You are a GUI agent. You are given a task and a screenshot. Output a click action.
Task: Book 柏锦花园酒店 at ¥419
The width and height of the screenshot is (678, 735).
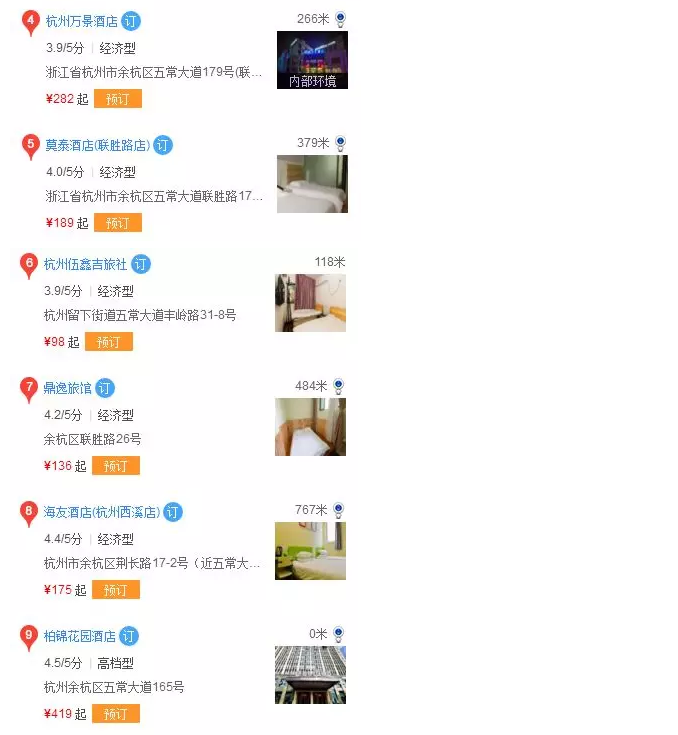[x=116, y=713]
